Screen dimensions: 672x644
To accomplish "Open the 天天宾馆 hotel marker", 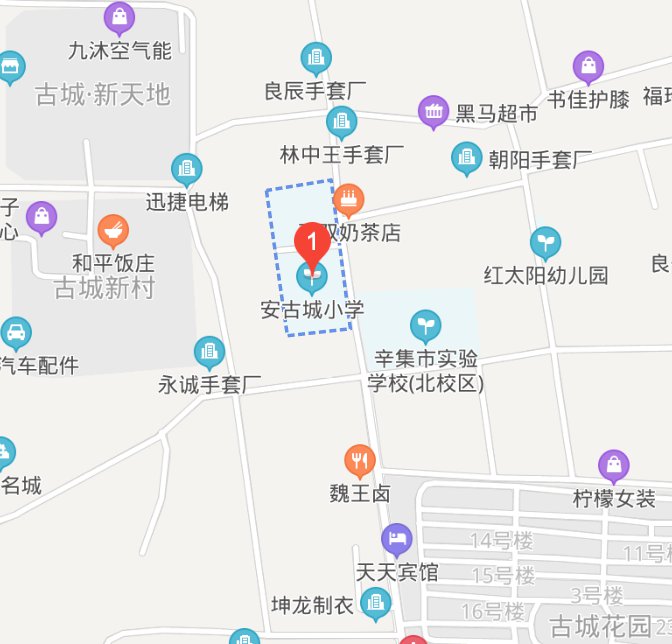I will [398, 540].
